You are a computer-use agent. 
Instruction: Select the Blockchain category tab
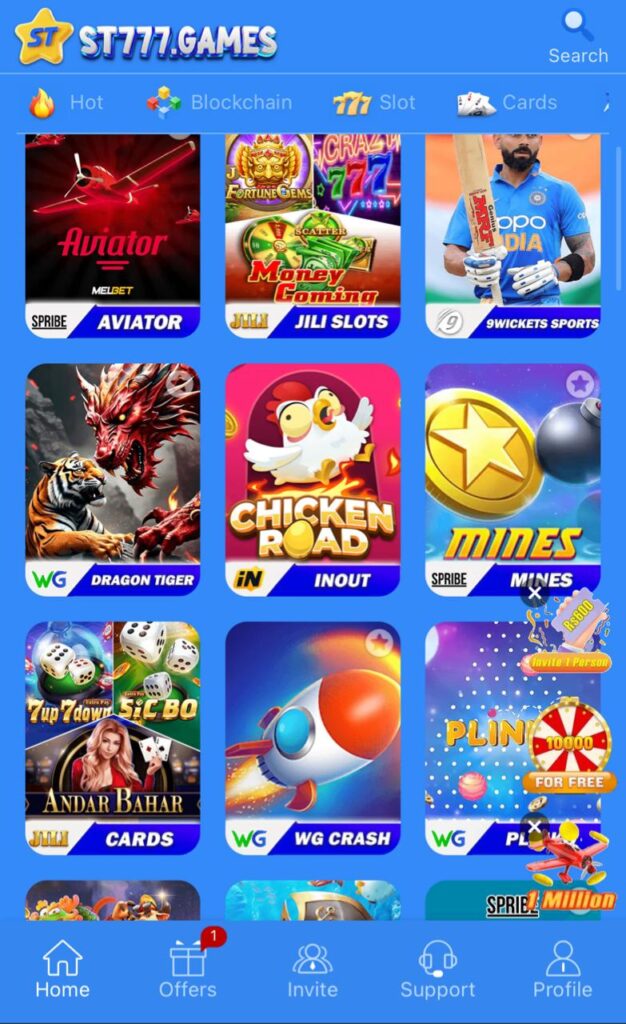pyautogui.click(x=220, y=102)
